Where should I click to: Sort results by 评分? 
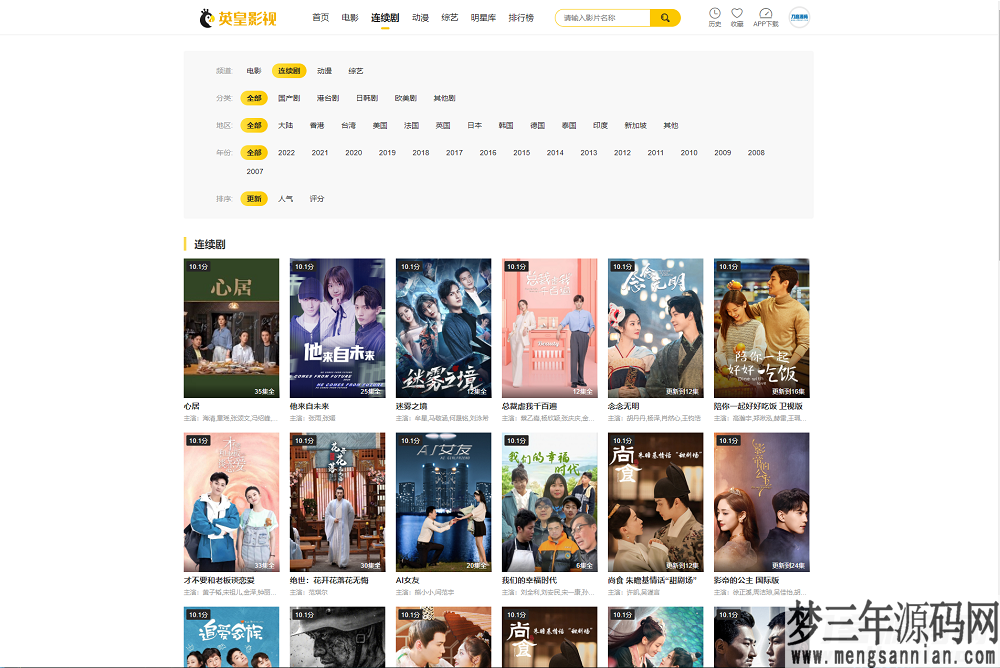316,199
